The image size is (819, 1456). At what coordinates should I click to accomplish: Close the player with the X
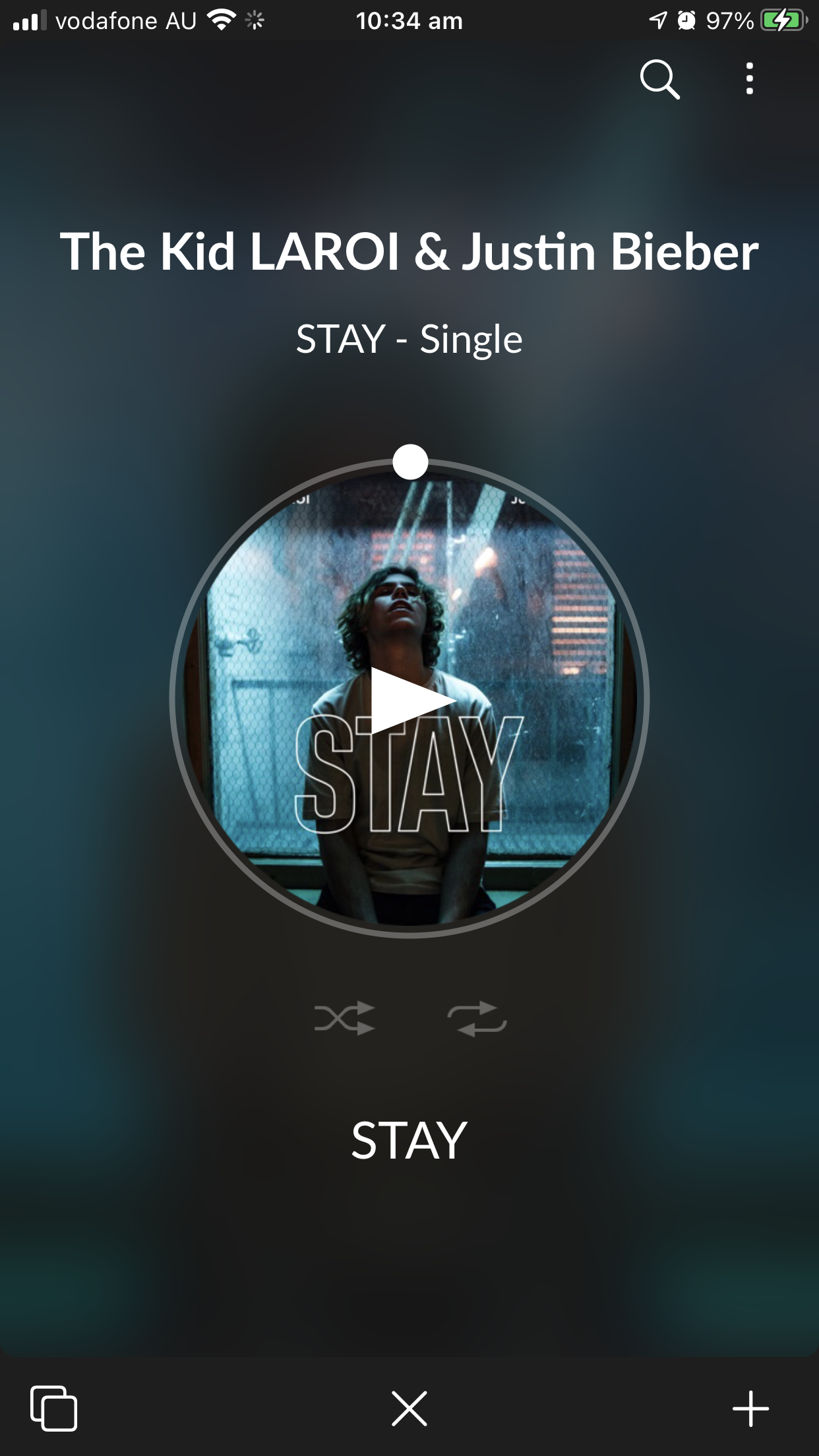pos(409,1409)
